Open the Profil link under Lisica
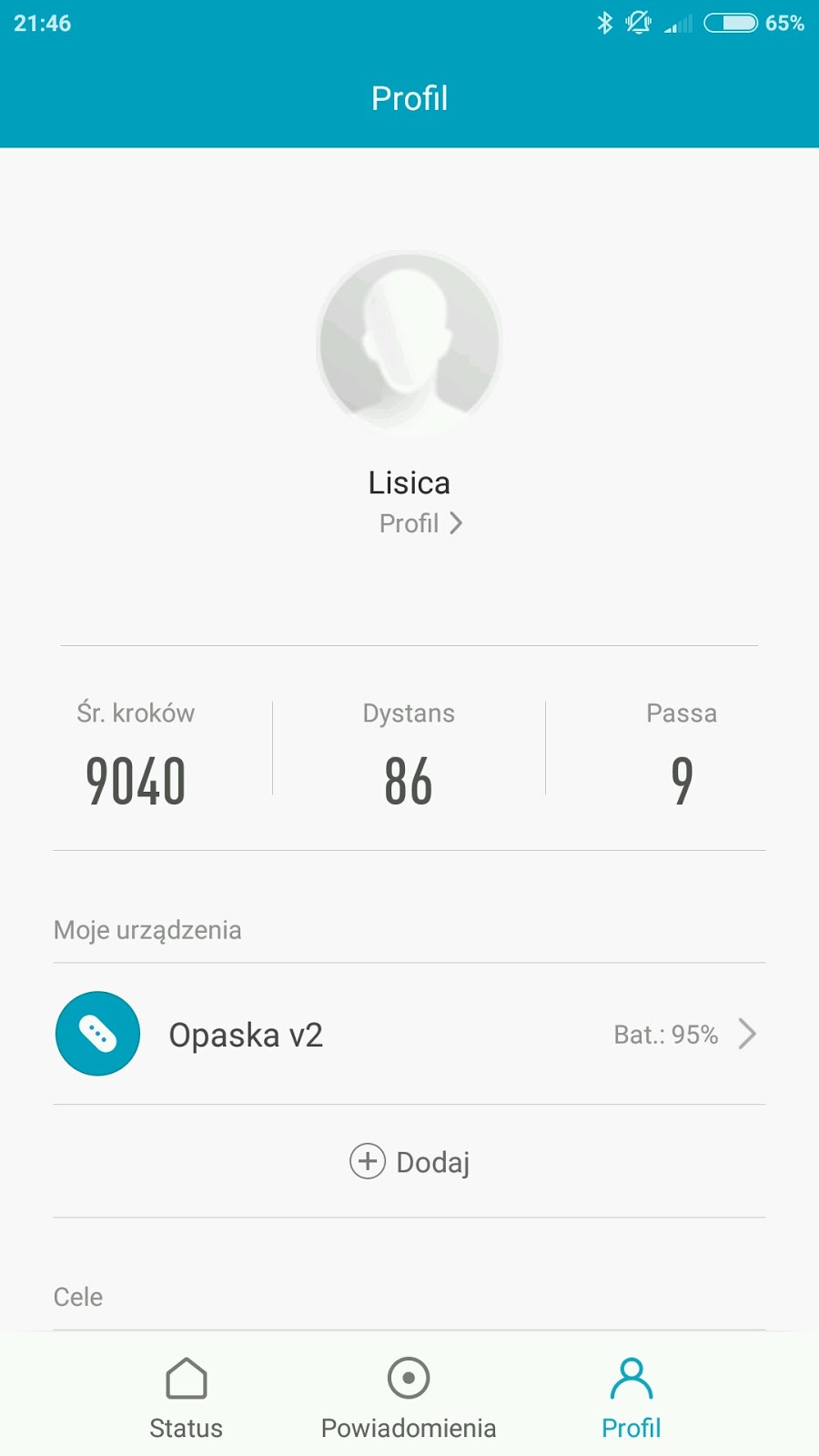This screenshot has height=1456, width=819. pos(420,523)
